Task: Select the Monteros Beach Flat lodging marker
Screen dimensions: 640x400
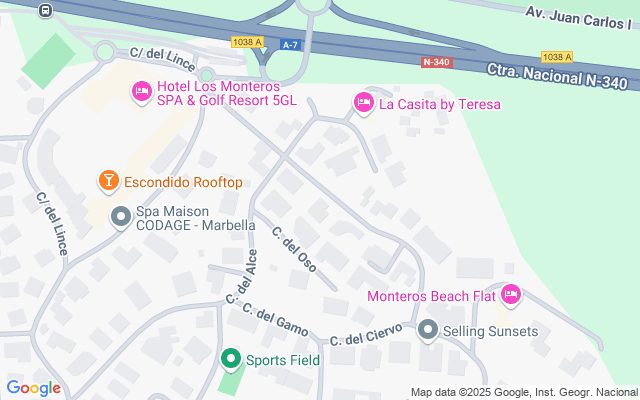Action: tap(511, 295)
